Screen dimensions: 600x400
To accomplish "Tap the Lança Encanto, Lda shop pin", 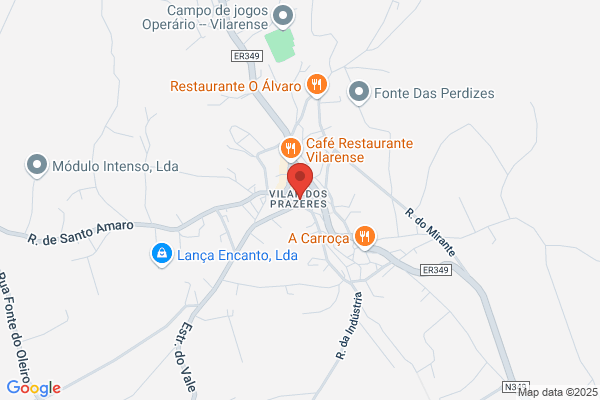I will [160, 255].
